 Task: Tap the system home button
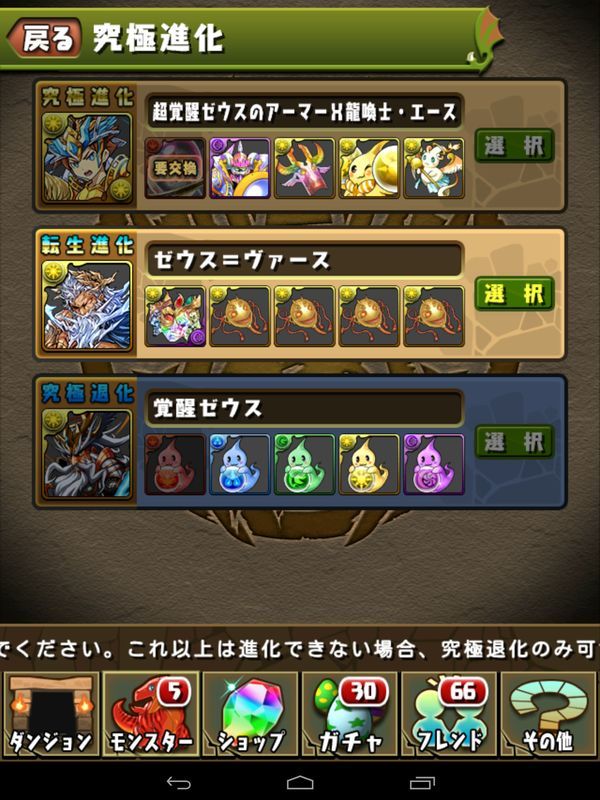pyautogui.click(x=300, y=782)
